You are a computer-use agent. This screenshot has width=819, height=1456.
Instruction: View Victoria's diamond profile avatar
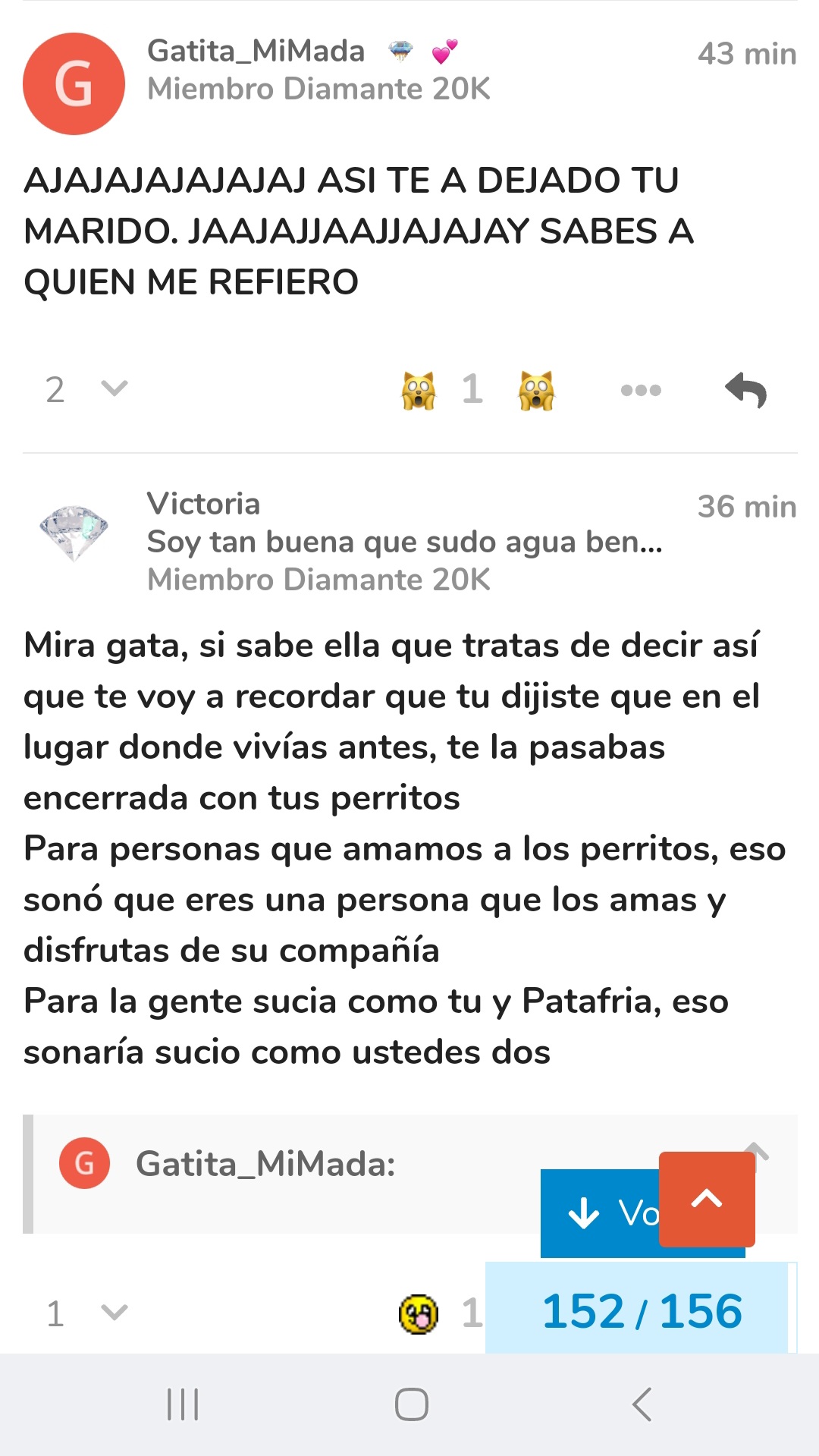[x=74, y=532]
